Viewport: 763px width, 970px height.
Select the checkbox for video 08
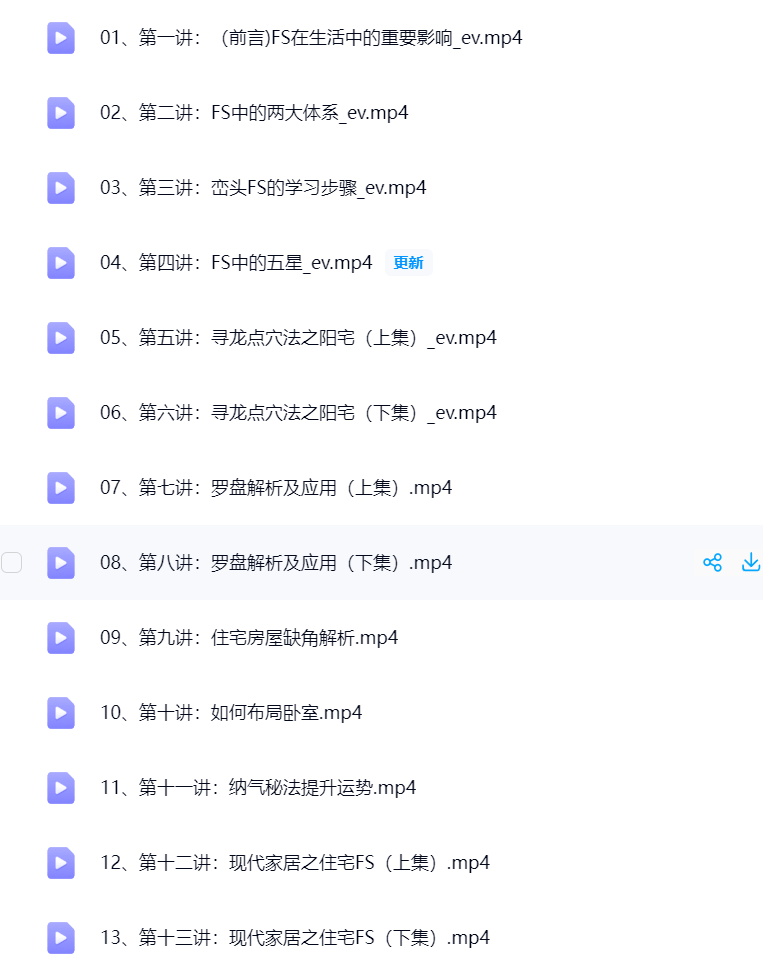(12, 563)
